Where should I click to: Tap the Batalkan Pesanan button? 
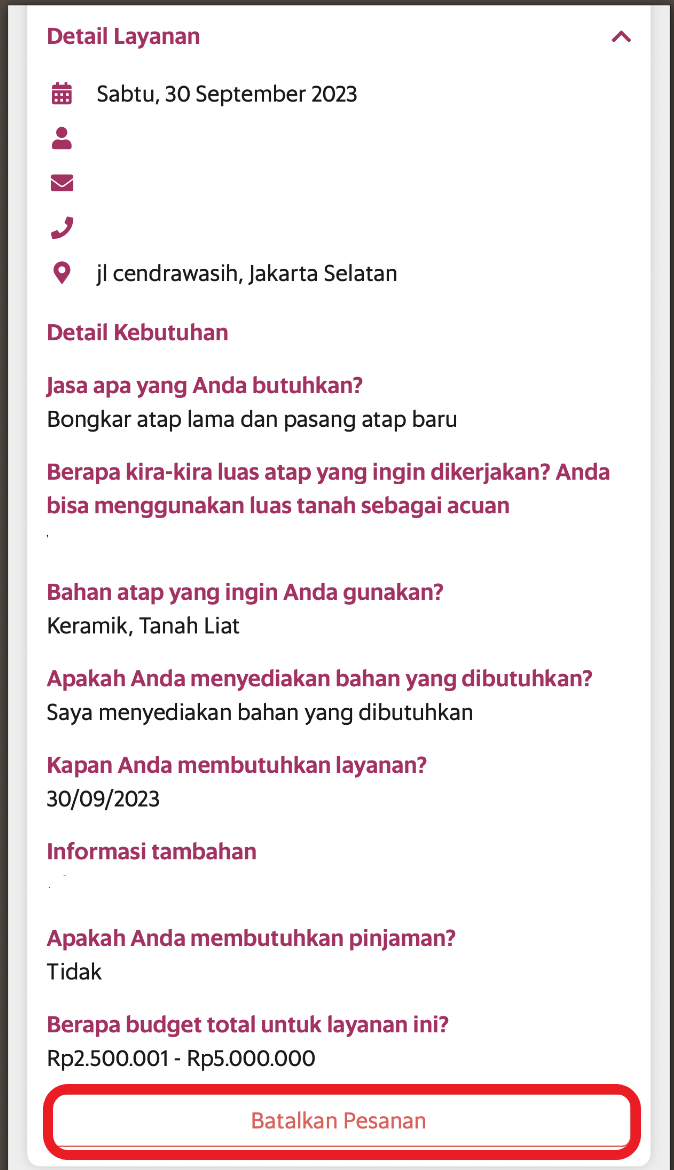(x=339, y=1120)
